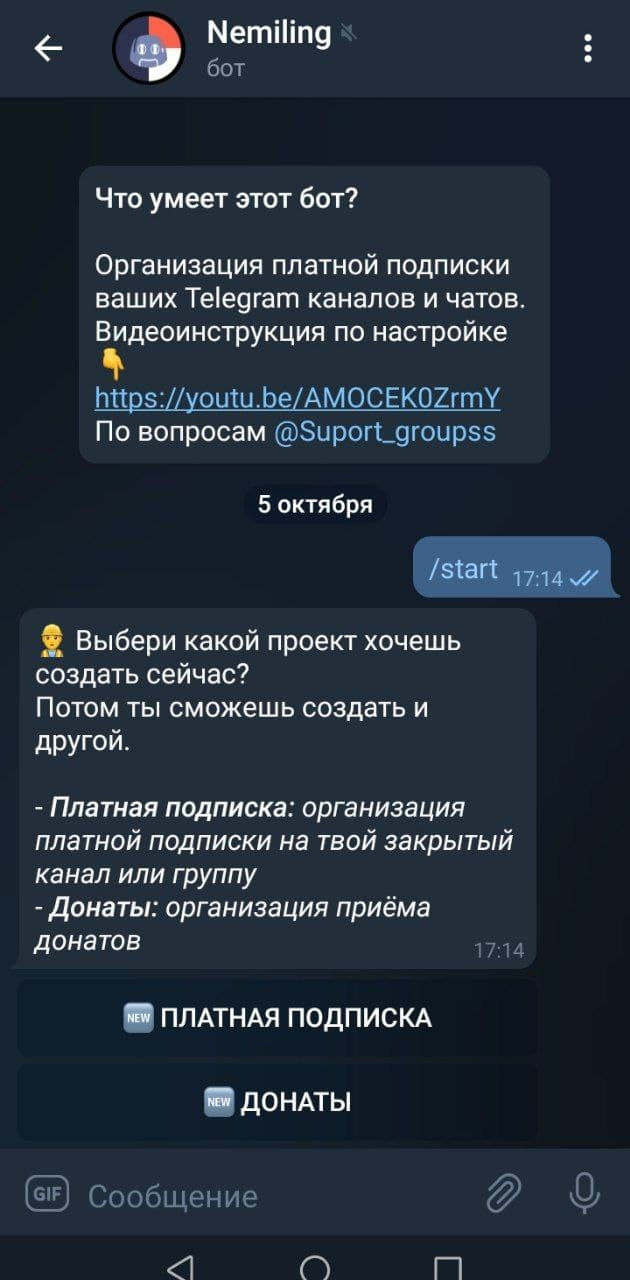The image size is (630, 1280).
Task: Focus the Сообщение message field
Action: 270,1196
